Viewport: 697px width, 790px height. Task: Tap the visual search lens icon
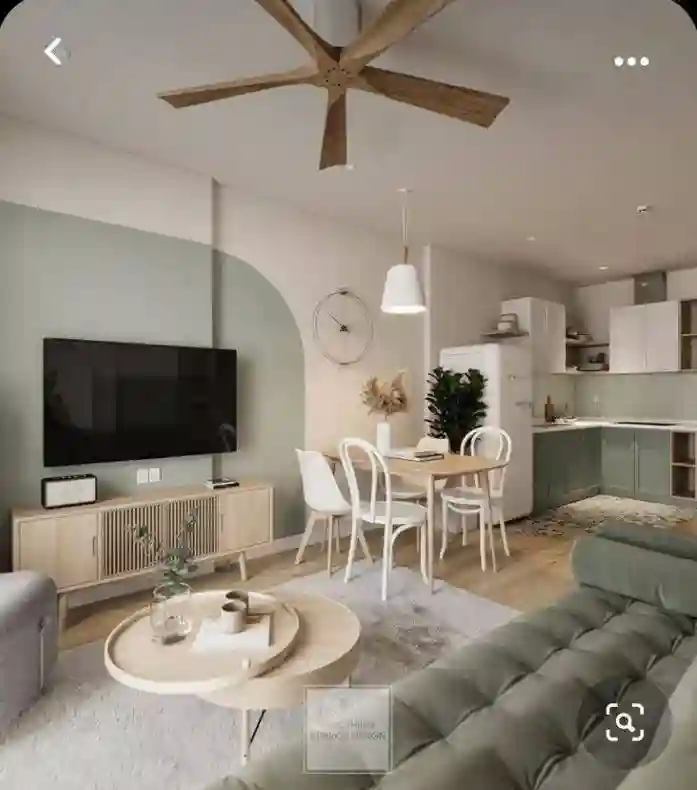(x=625, y=722)
